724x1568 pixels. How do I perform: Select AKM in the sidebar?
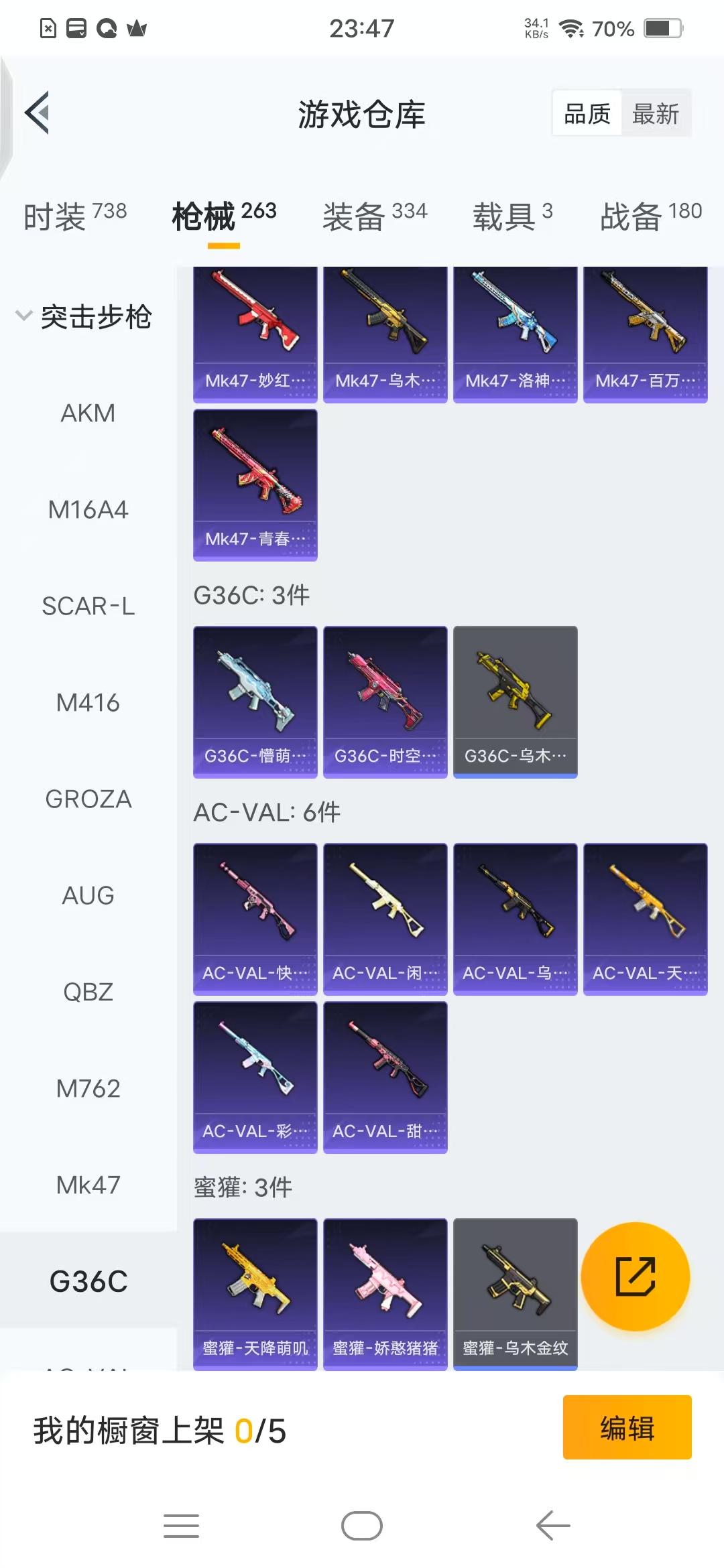point(88,413)
